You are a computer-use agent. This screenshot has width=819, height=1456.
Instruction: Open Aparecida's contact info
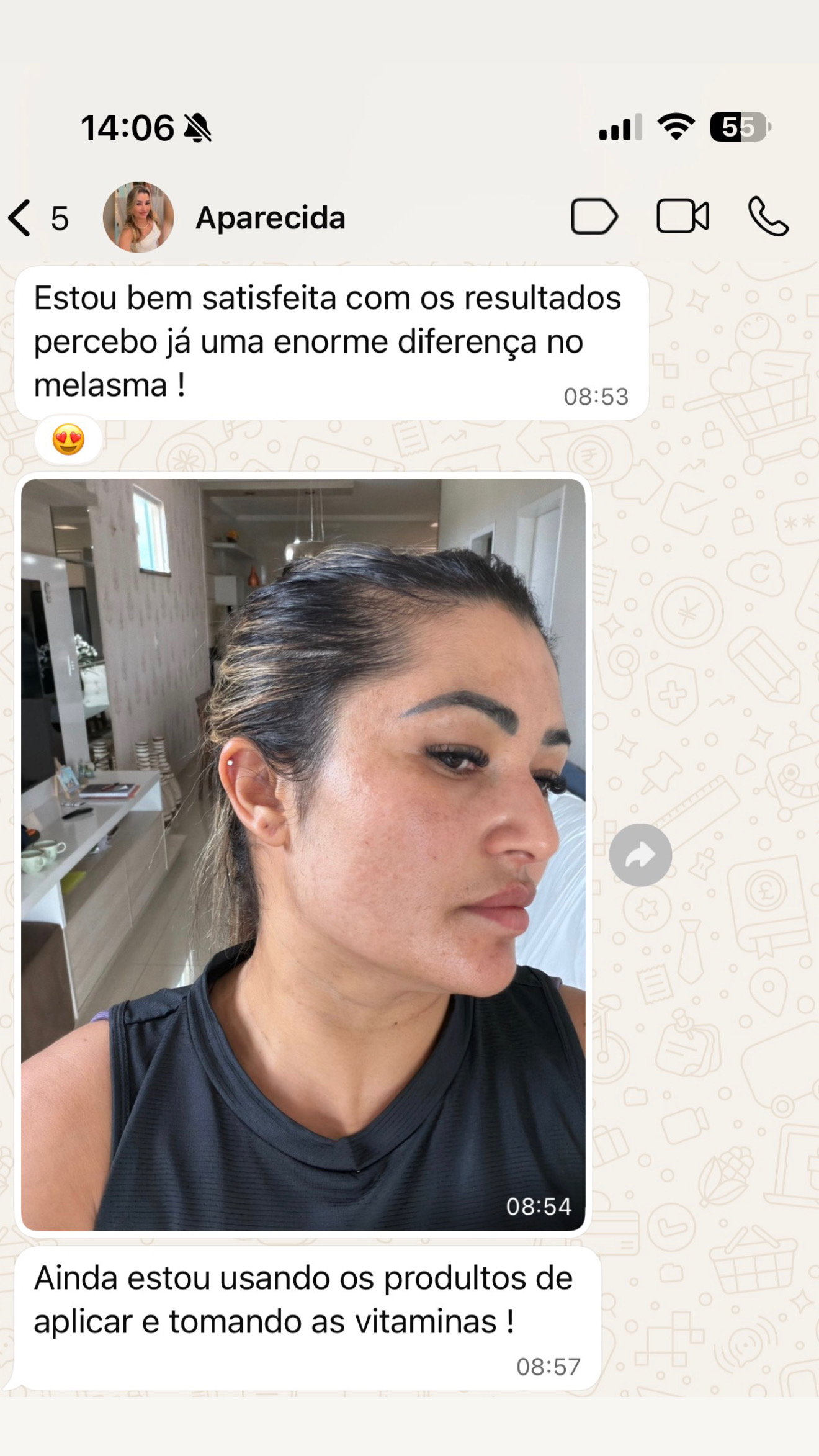click(x=271, y=218)
